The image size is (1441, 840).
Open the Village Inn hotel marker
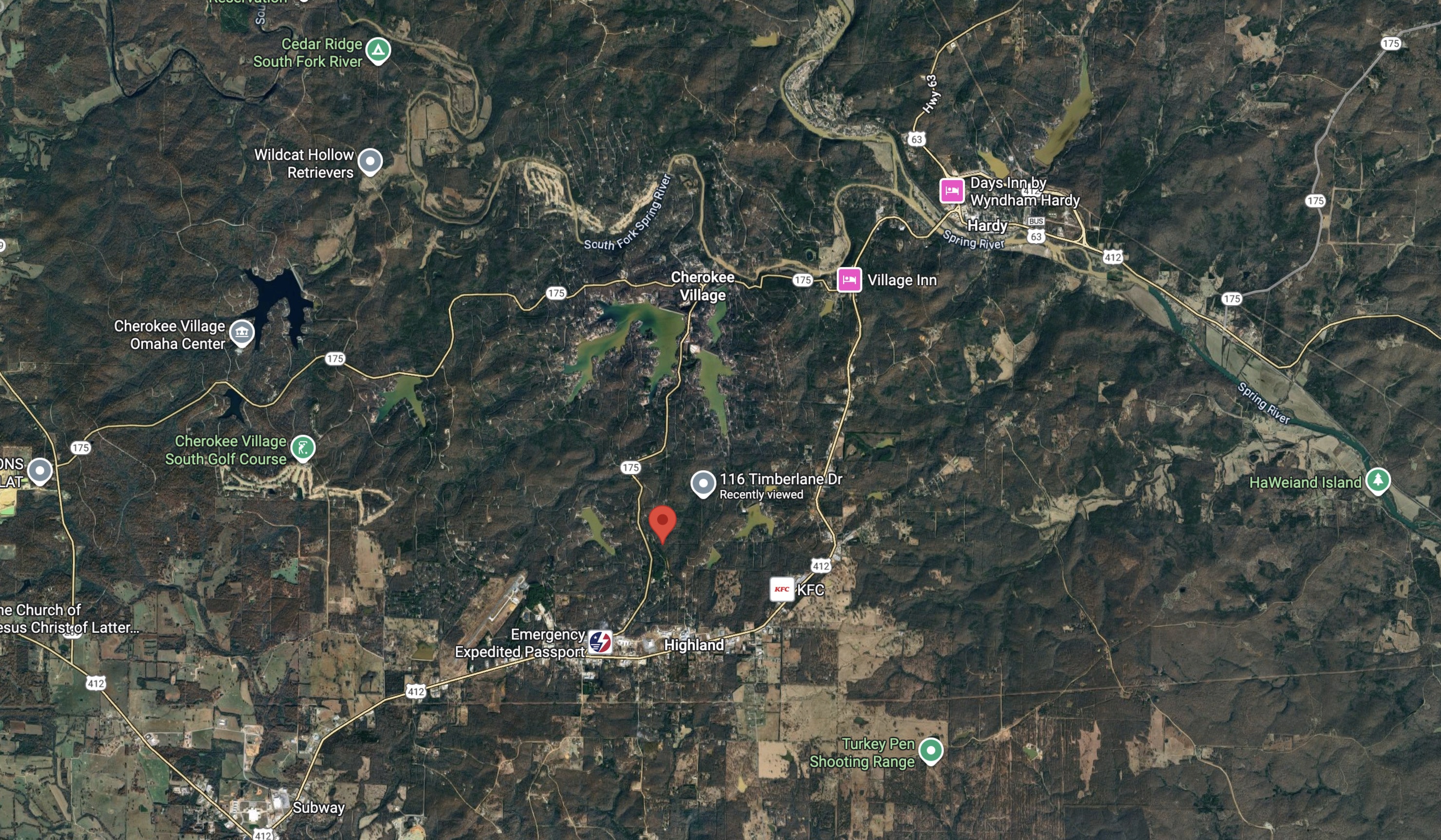849,280
